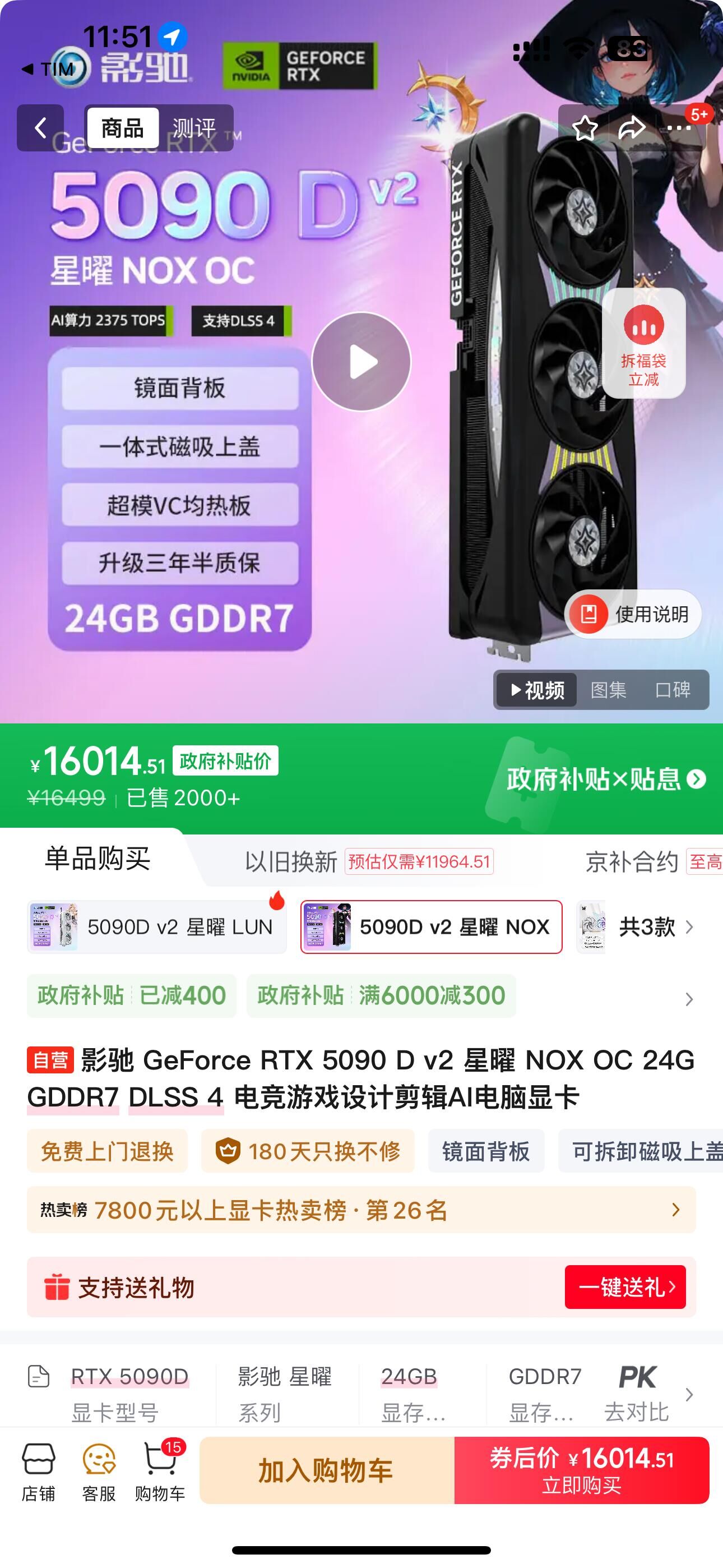
Task: View all 共3款 variants
Action: [x=647, y=927]
